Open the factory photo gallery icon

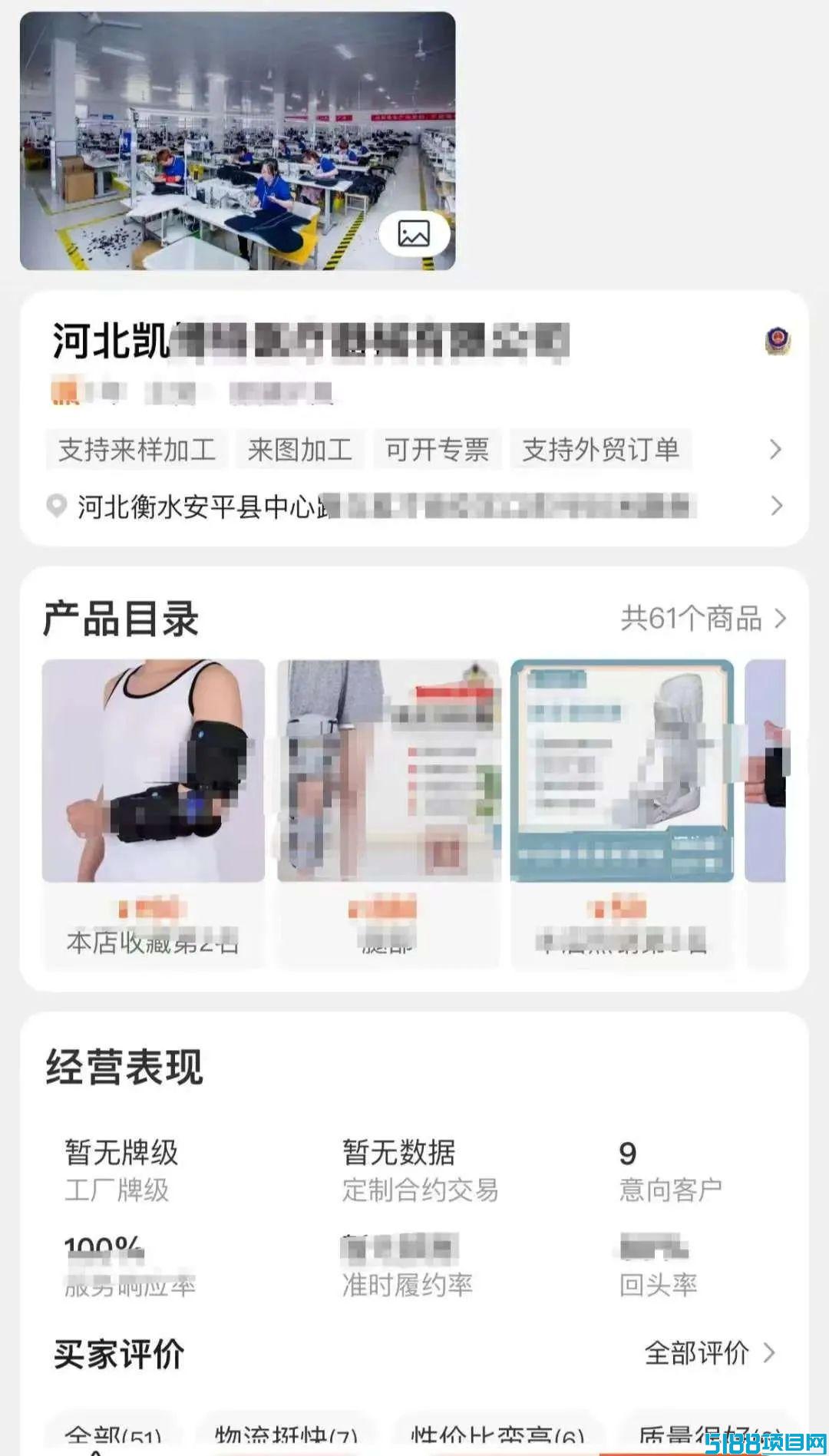pos(414,233)
